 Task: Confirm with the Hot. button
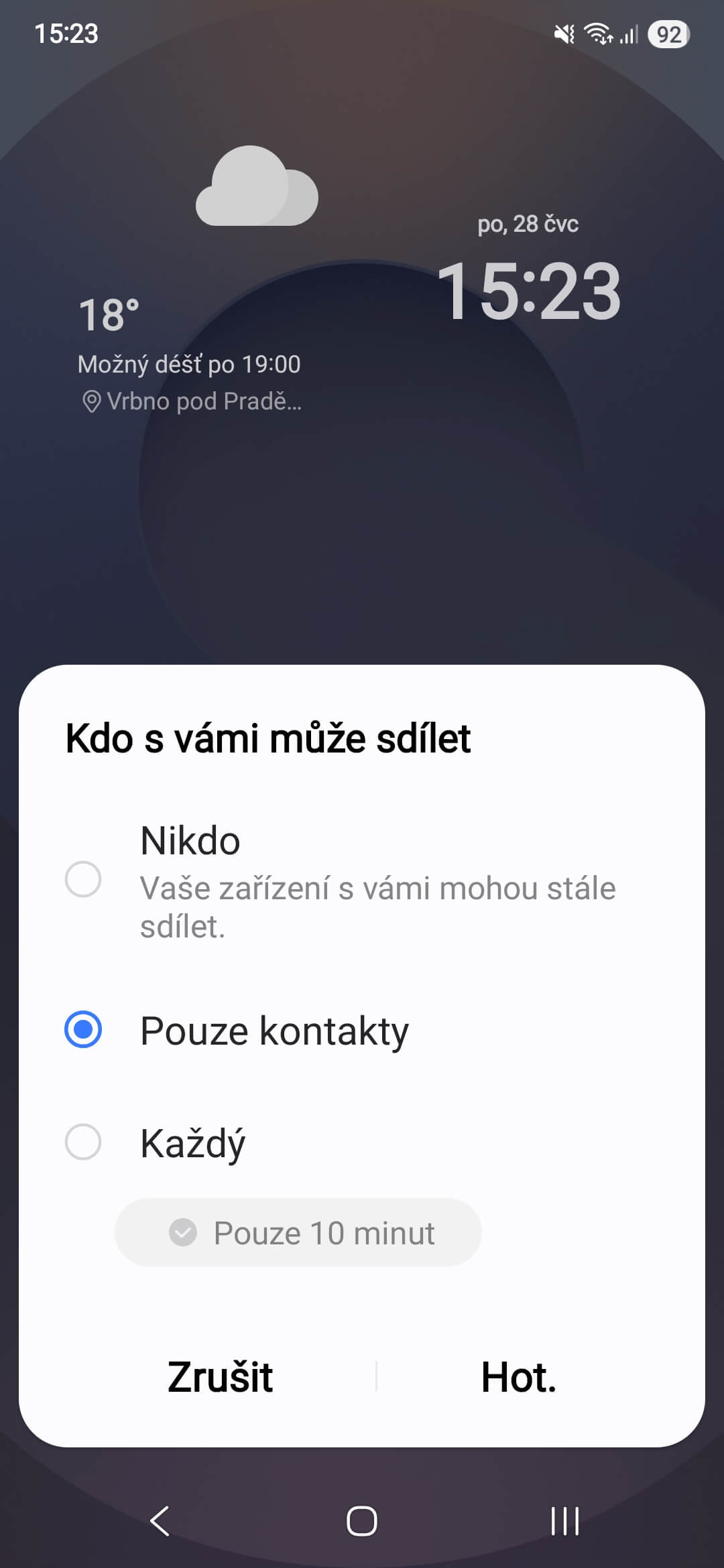click(x=519, y=1378)
